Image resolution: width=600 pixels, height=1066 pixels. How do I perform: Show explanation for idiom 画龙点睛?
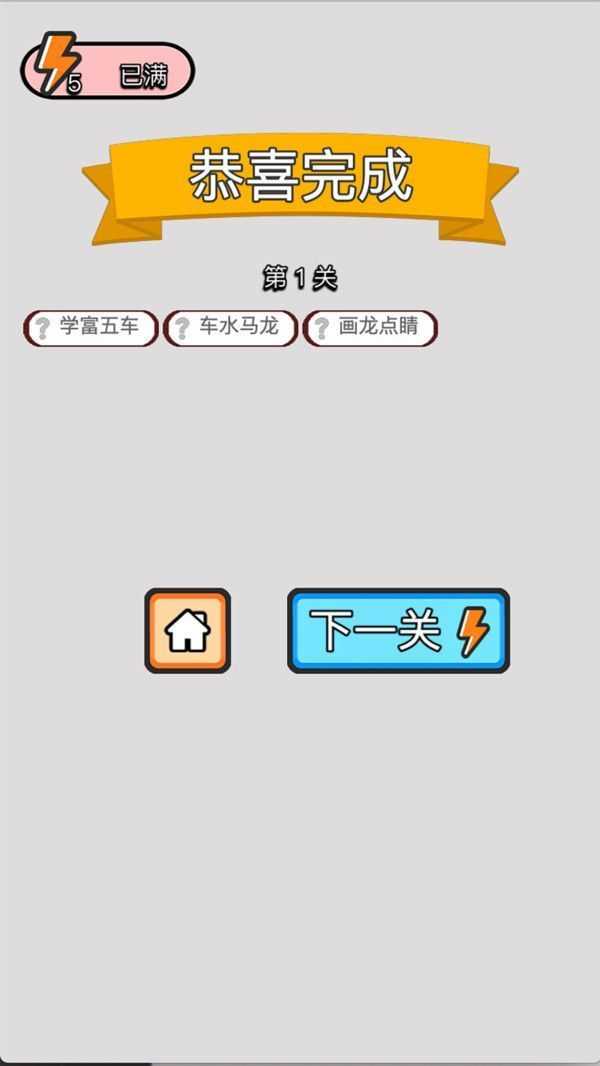tap(370, 328)
